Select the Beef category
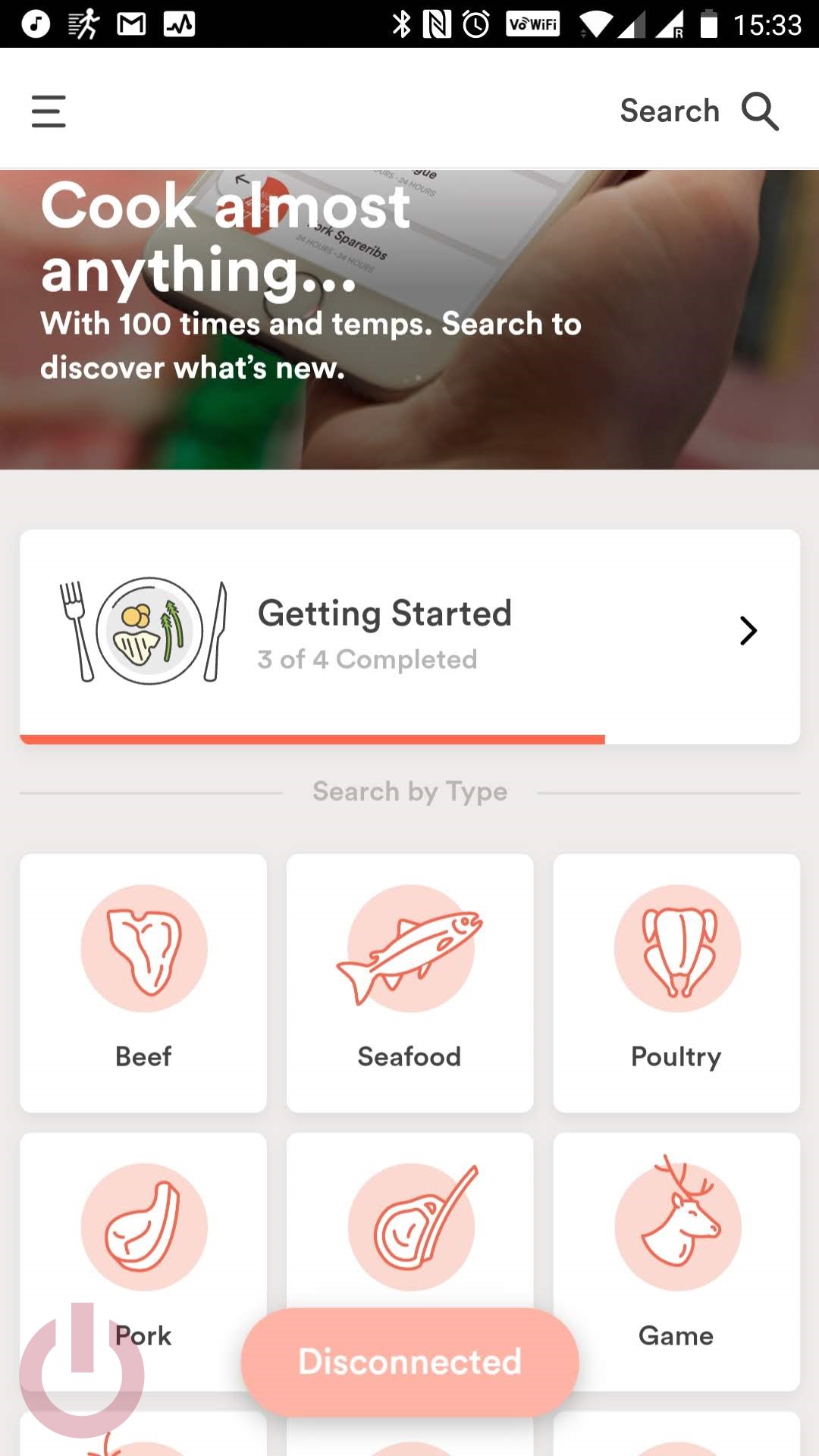 (x=143, y=983)
